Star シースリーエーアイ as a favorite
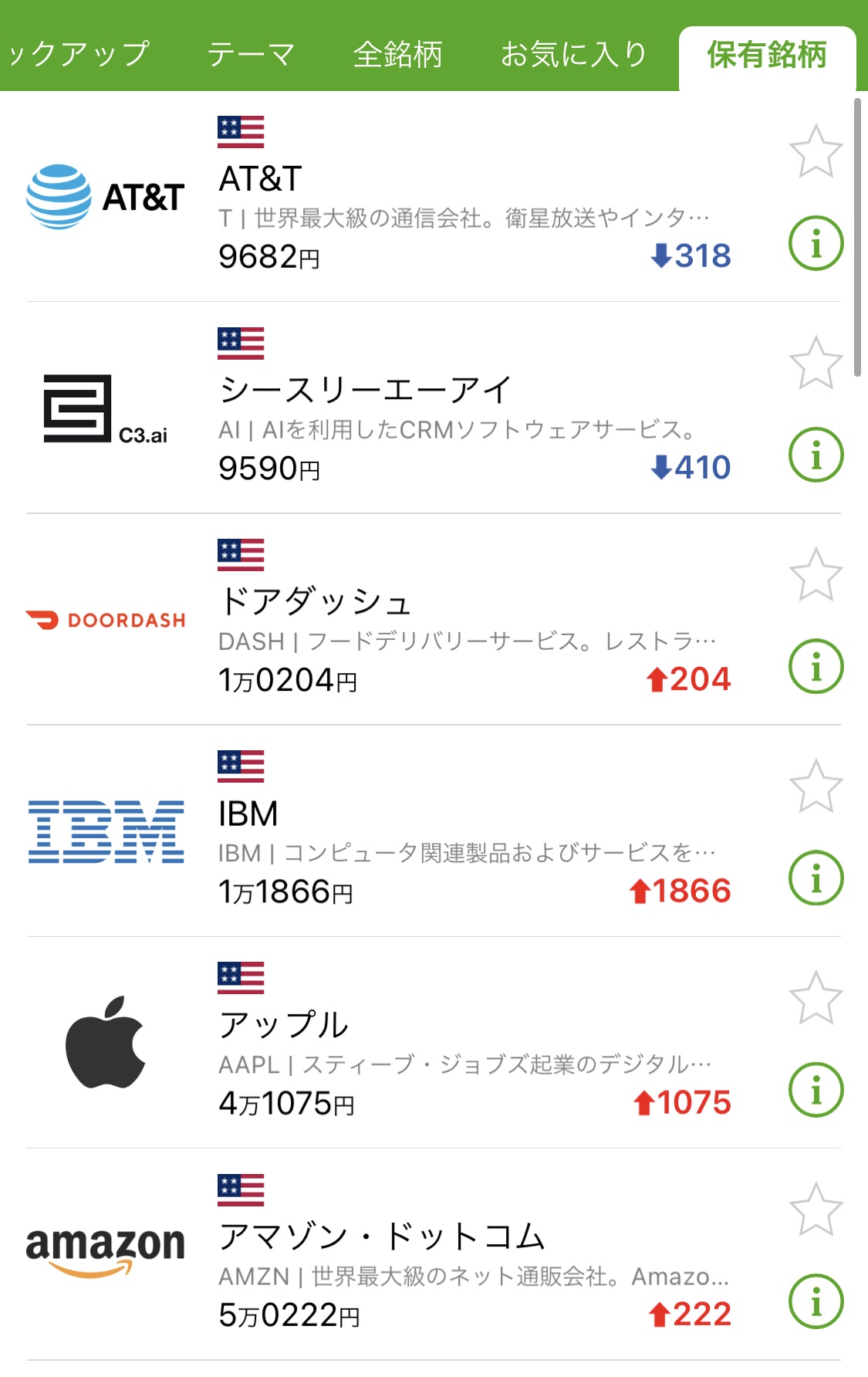Image resolution: width=868 pixels, height=1377 pixels. [816, 363]
